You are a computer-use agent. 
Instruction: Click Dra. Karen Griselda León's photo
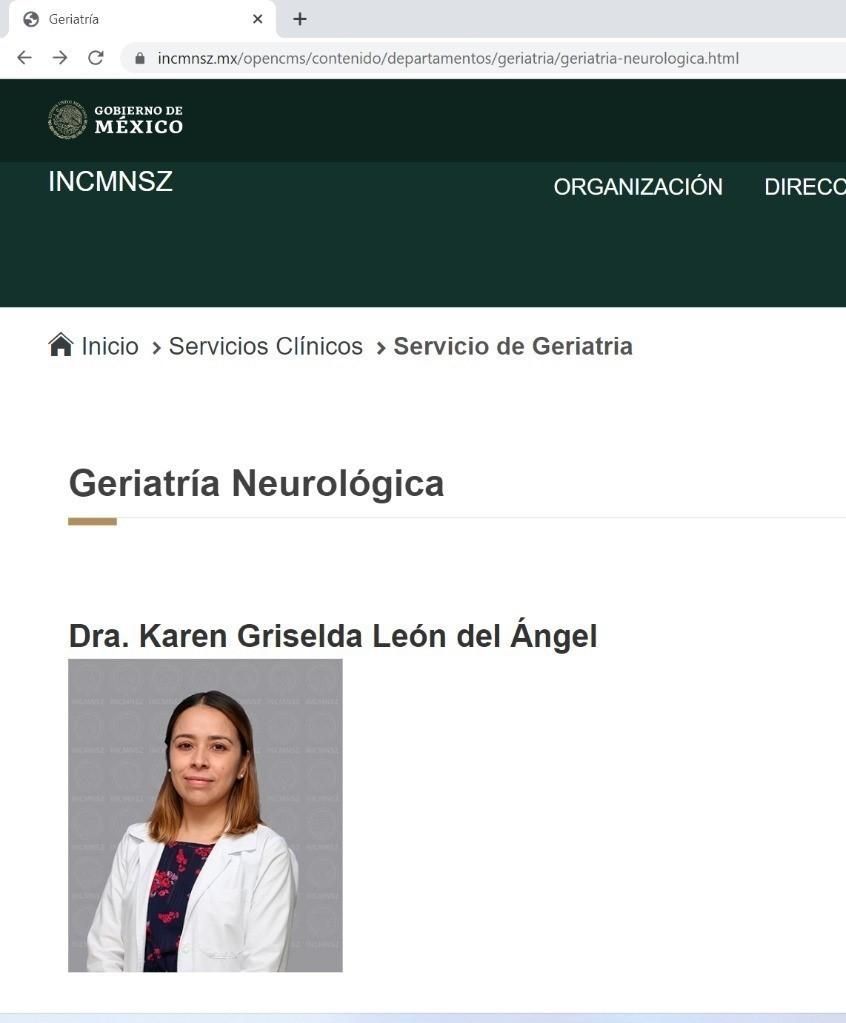pyautogui.click(x=205, y=815)
